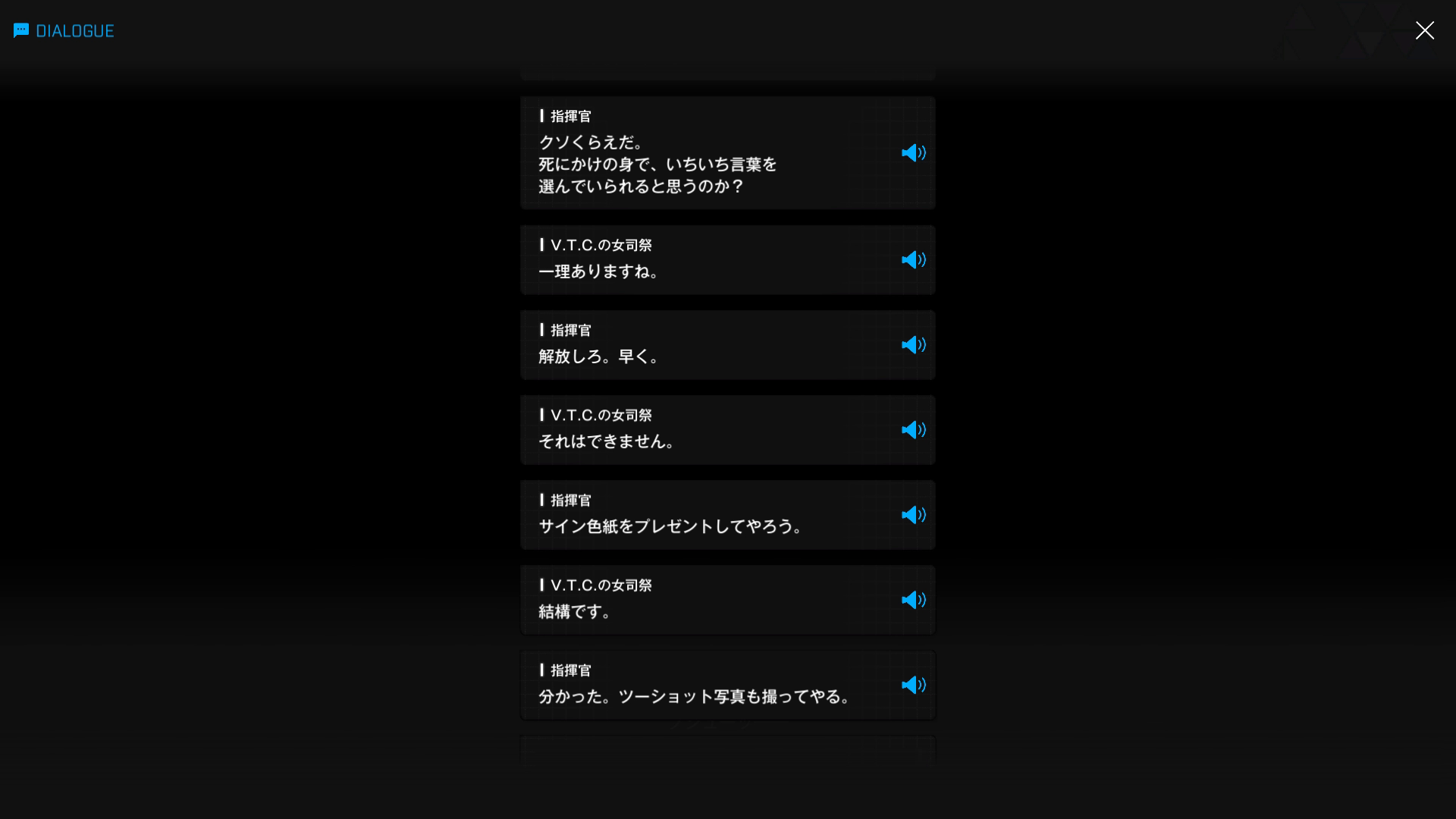
Task: Play voice for 'サイン色紙をプレゼントしてやろう。'
Action: click(913, 515)
